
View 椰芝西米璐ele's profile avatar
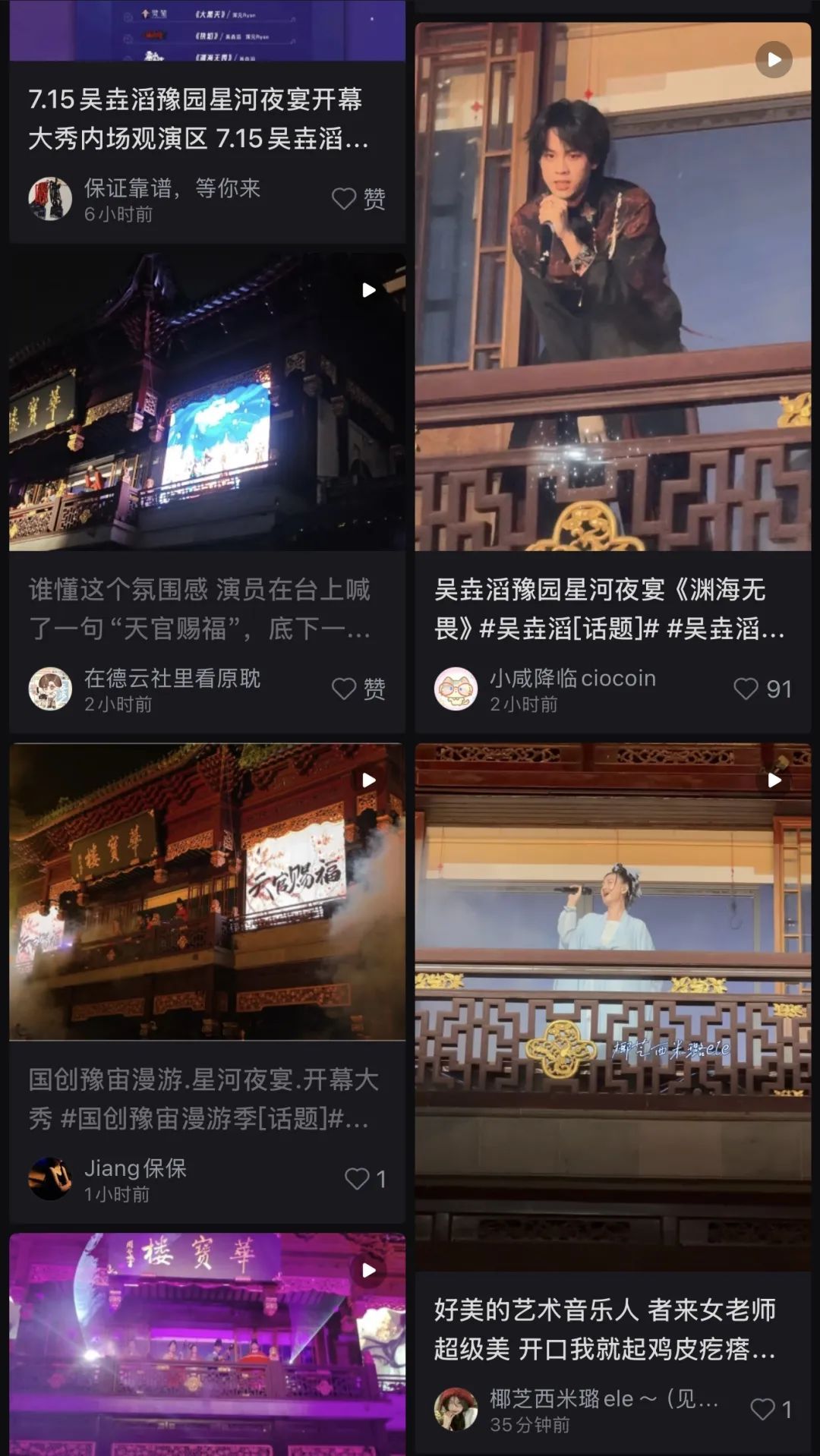click(456, 1409)
